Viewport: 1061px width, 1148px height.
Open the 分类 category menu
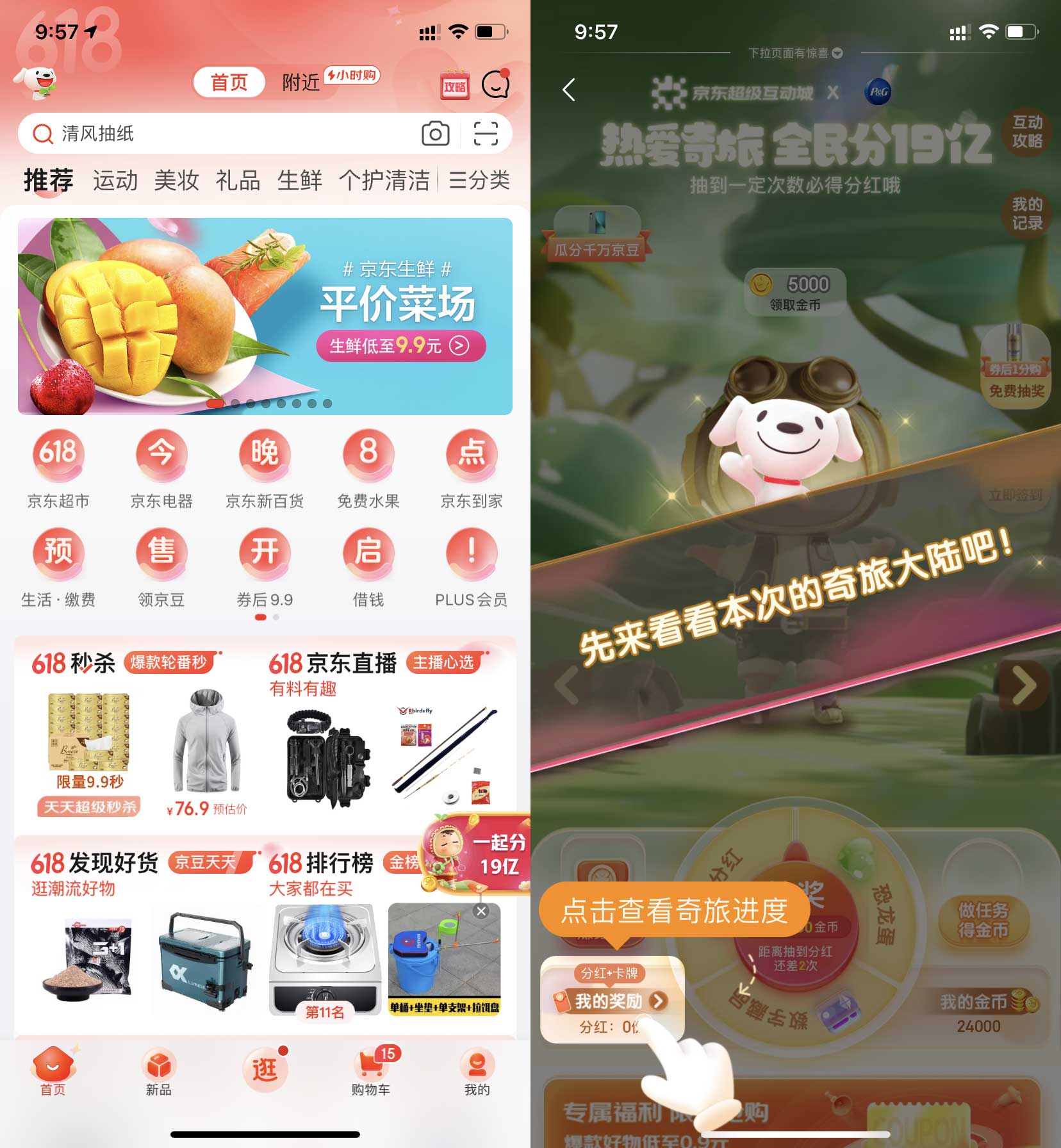[479, 181]
